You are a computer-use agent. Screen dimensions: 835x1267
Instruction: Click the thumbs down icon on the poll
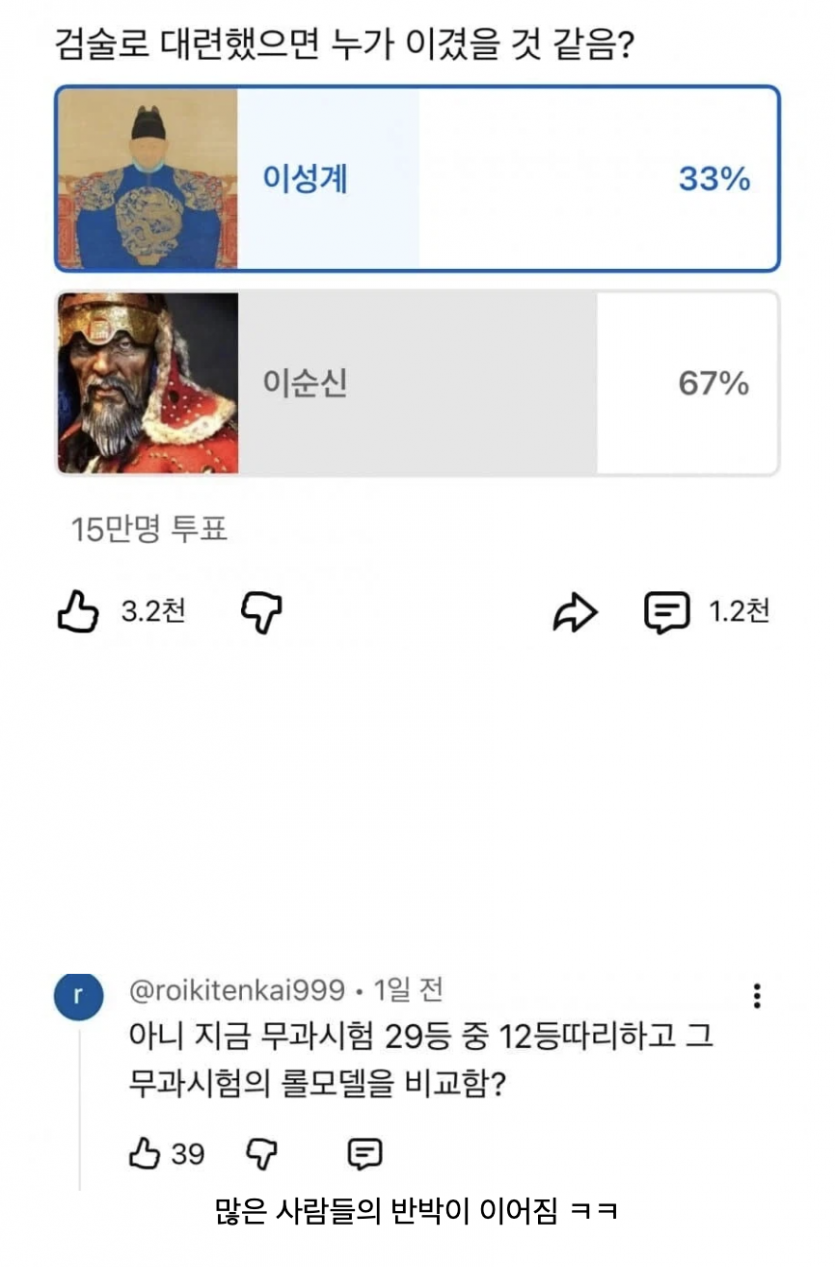259,610
